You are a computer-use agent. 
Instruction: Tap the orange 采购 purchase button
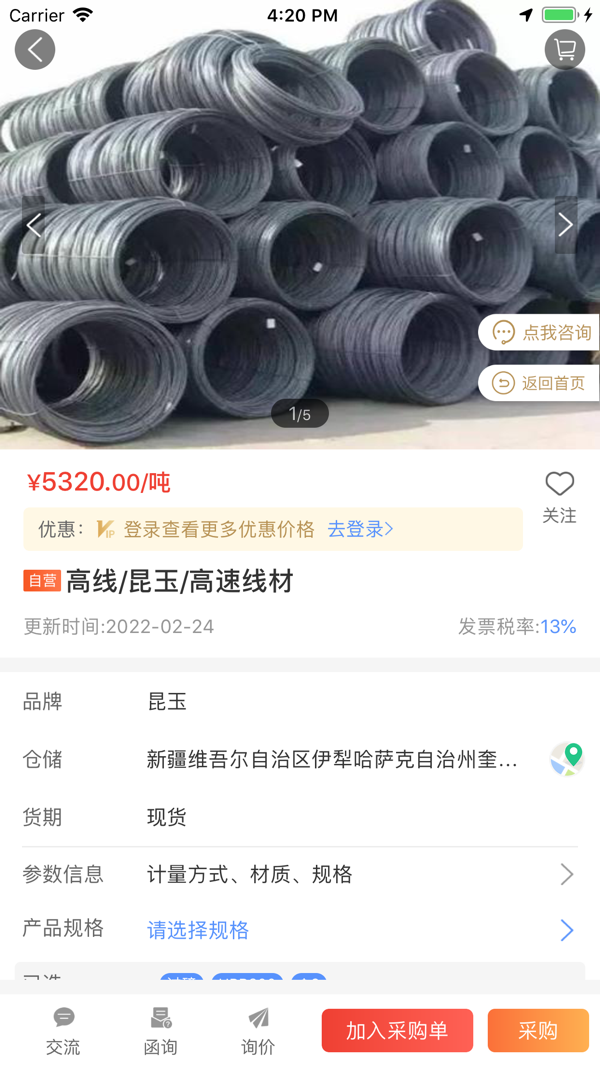tap(538, 1031)
